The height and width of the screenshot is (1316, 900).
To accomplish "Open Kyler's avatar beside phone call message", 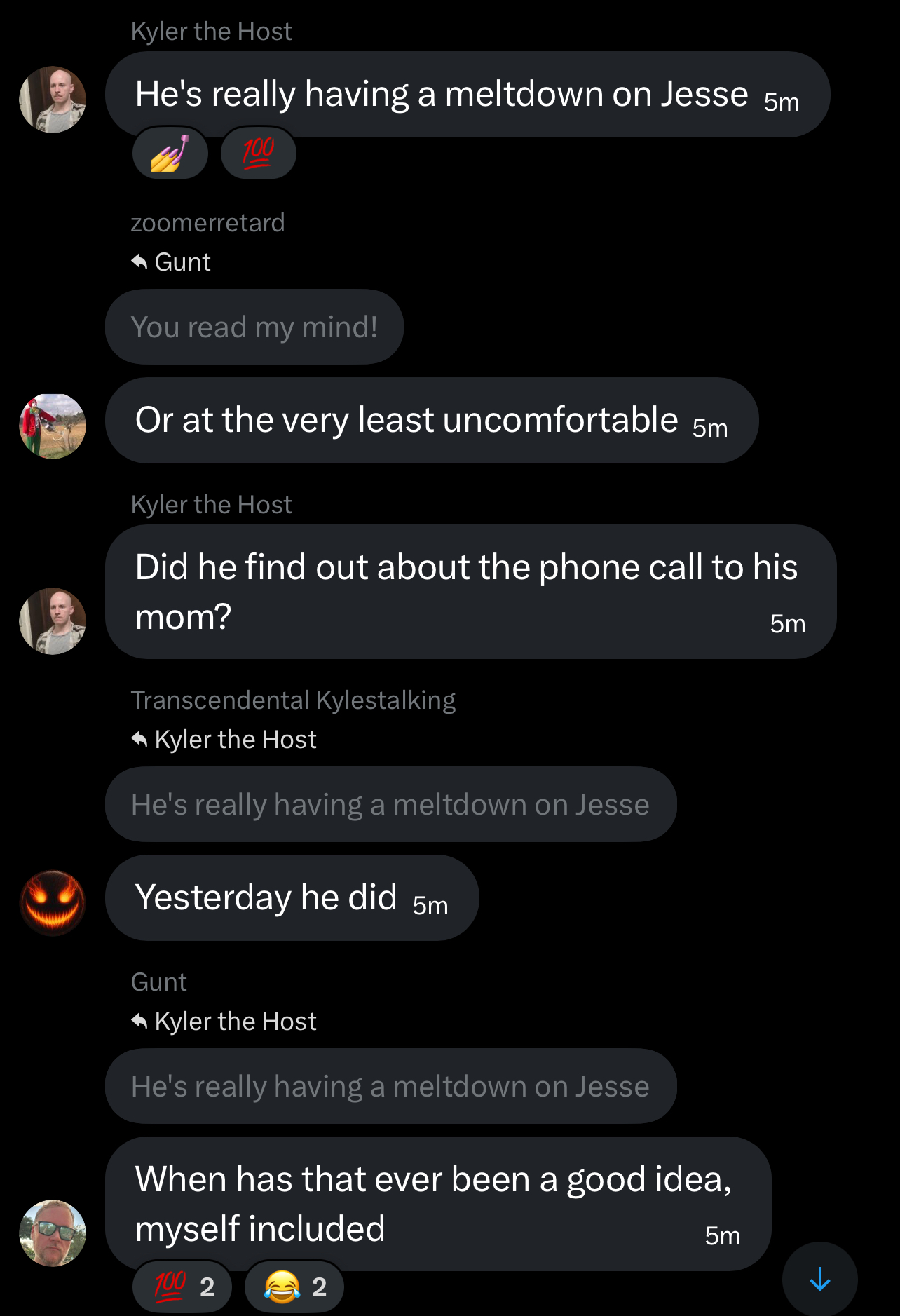I will (53, 621).
